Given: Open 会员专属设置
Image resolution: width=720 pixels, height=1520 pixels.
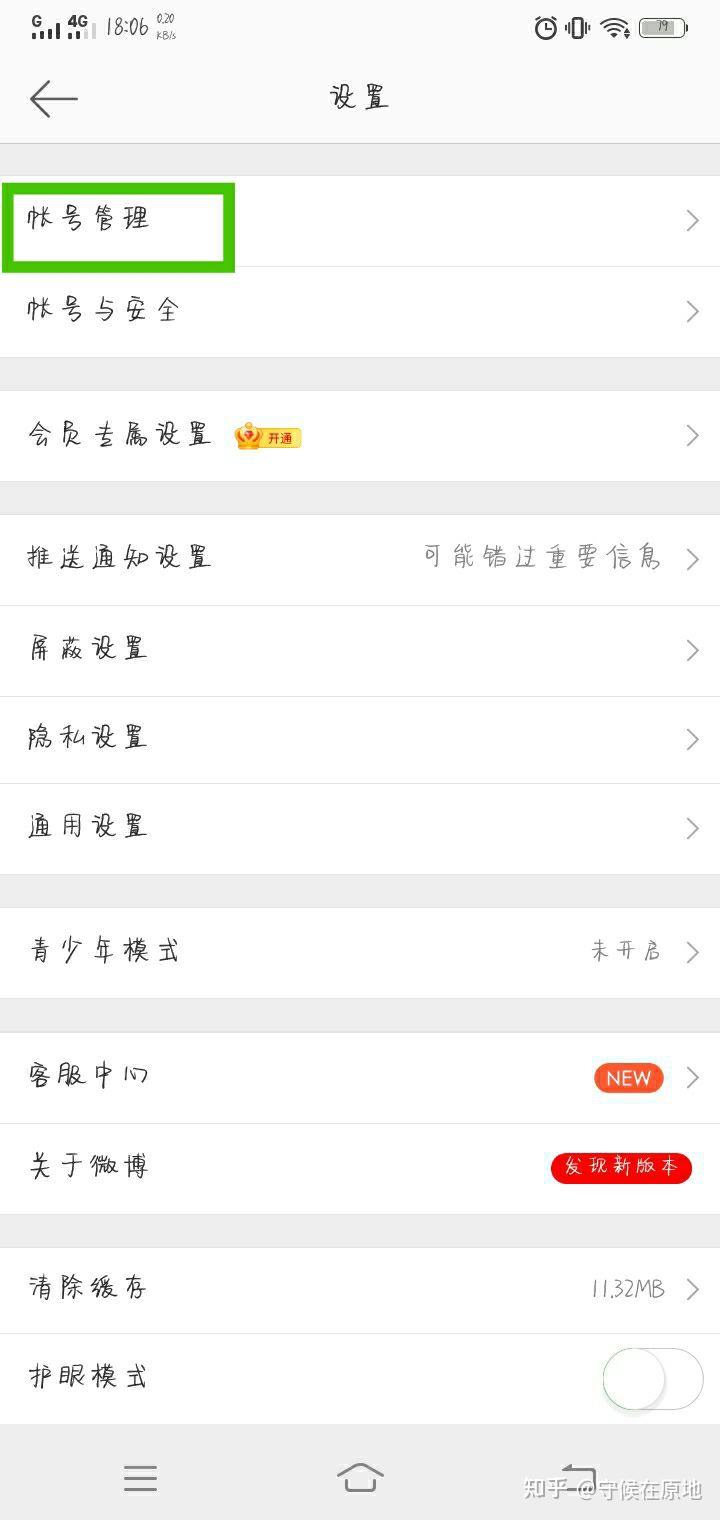Looking at the screenshot, I should [360, 436].
